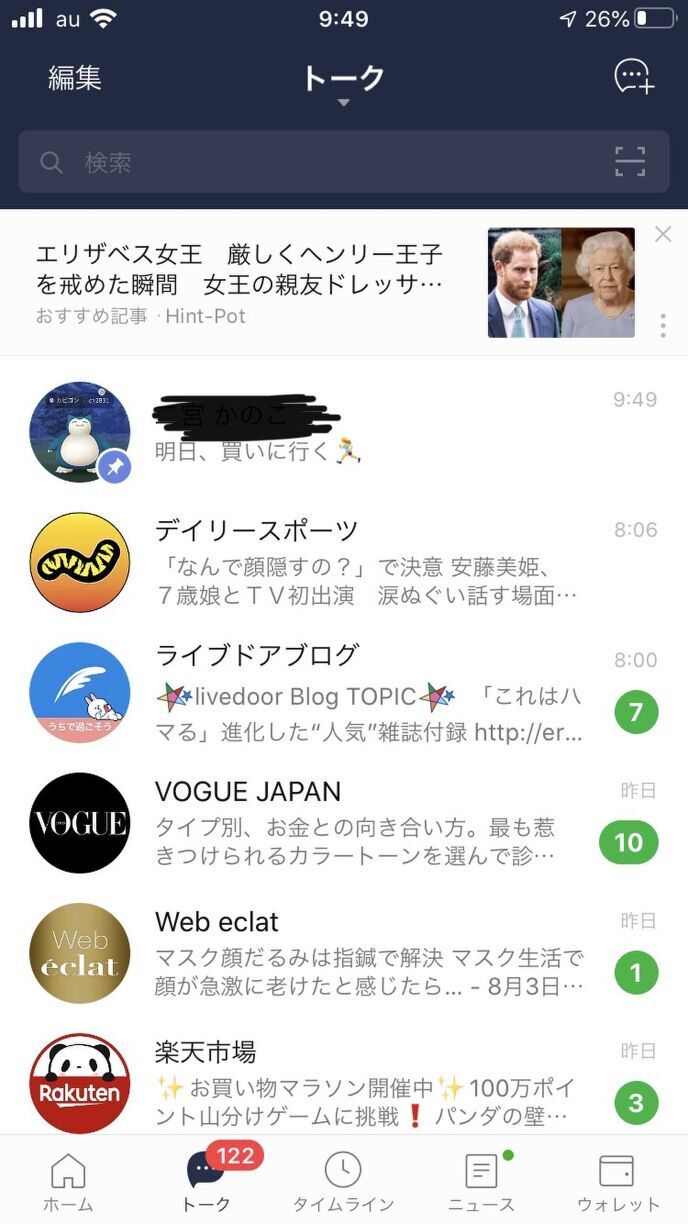Go to the ホーム tab
The width and height of the screenshot is (688, 1224).
click(68, 1181)
